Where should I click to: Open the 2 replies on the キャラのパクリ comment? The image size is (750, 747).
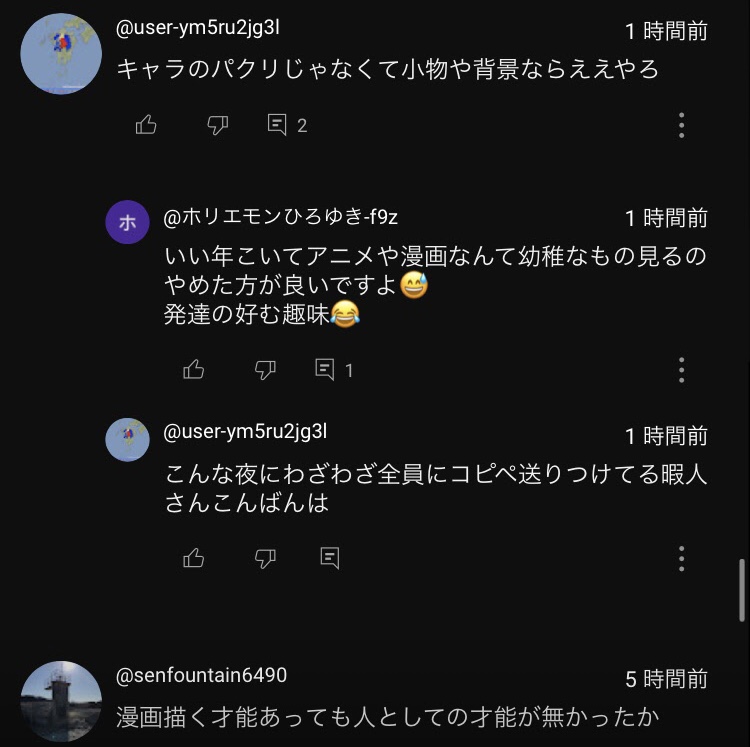click(x=287, y=125)
